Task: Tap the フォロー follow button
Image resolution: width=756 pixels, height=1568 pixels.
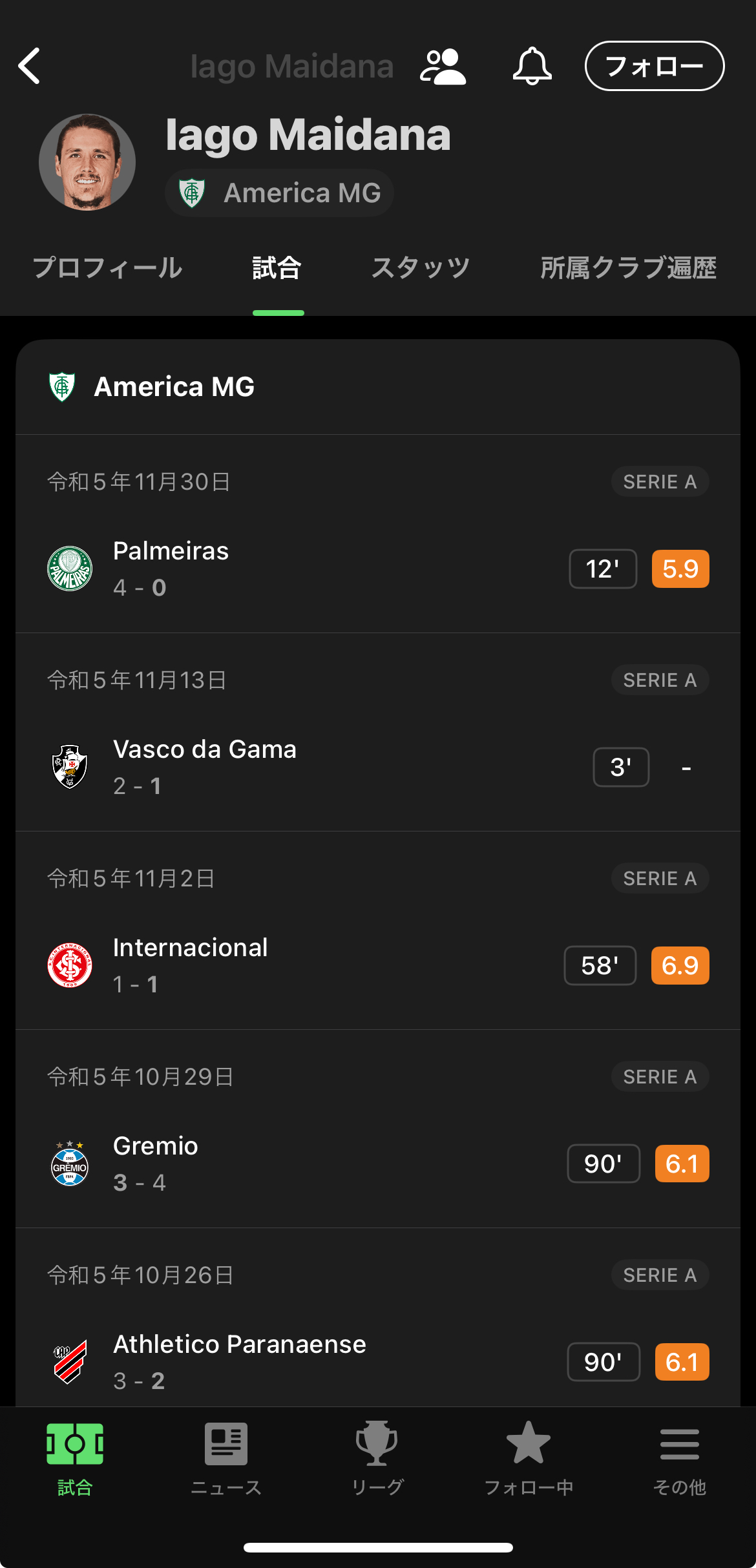Action: coord(654,66)
